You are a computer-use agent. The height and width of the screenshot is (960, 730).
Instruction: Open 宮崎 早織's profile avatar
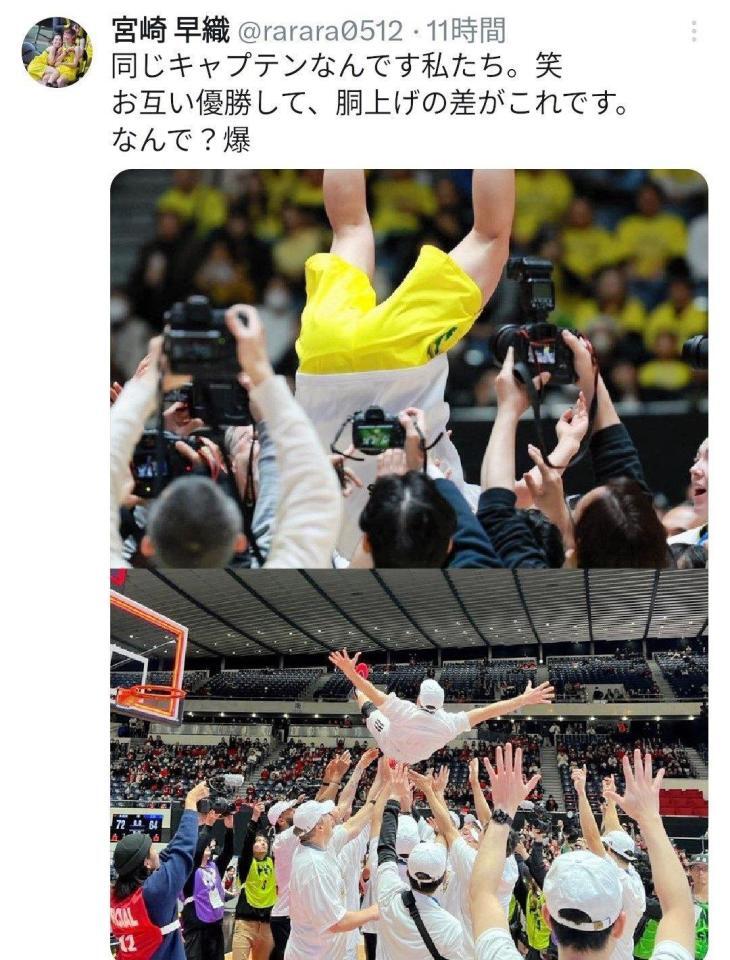coord(57,52)
